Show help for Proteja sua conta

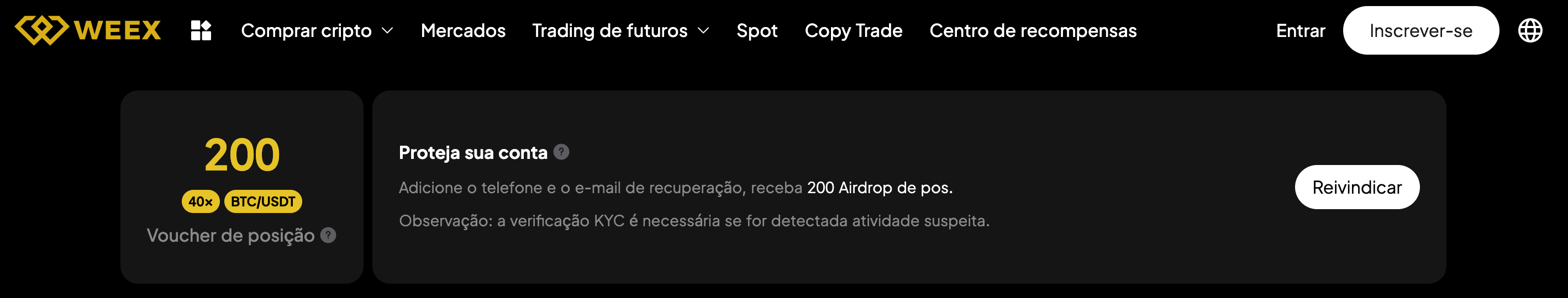[561, 152]
